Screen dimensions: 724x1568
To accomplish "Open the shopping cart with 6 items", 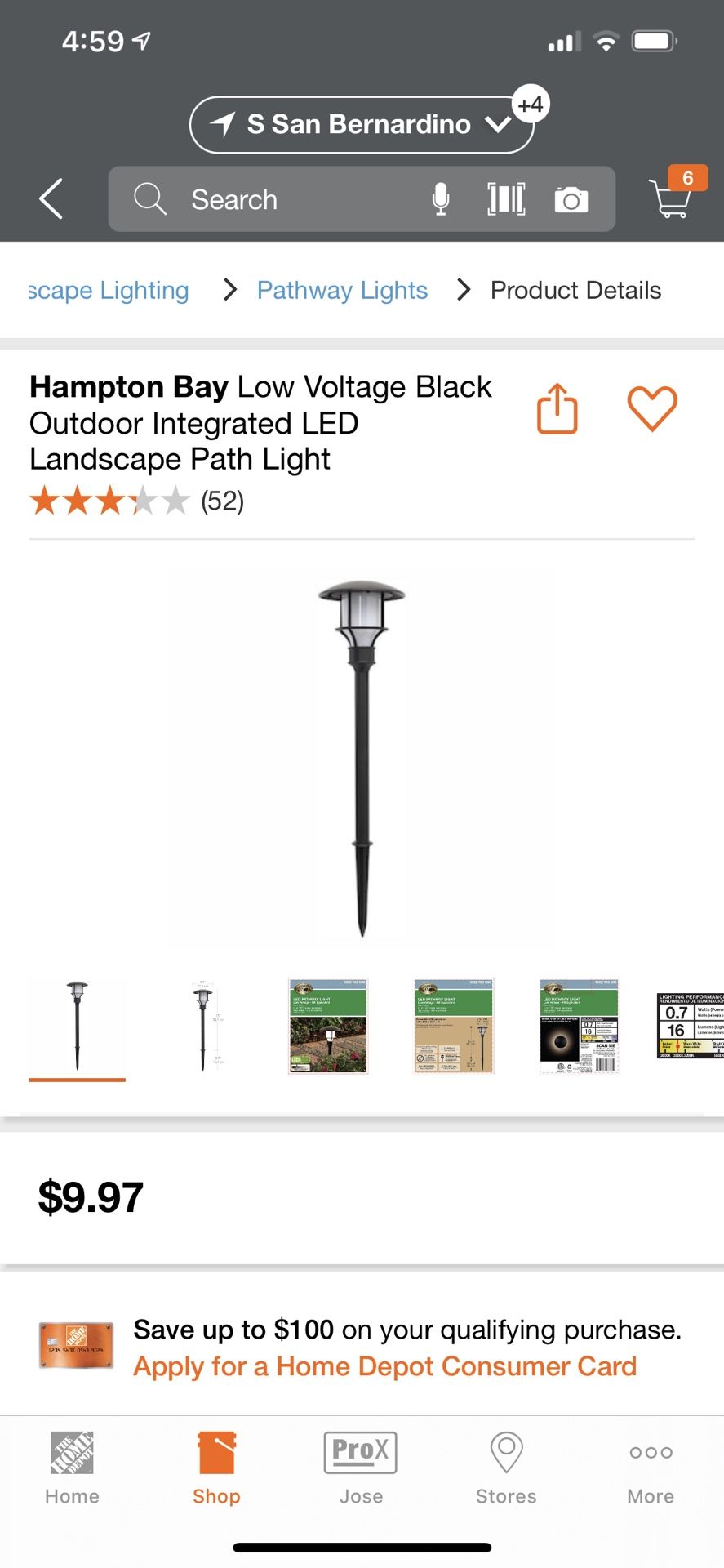I will pyautogui.click(x=669, y=198).
